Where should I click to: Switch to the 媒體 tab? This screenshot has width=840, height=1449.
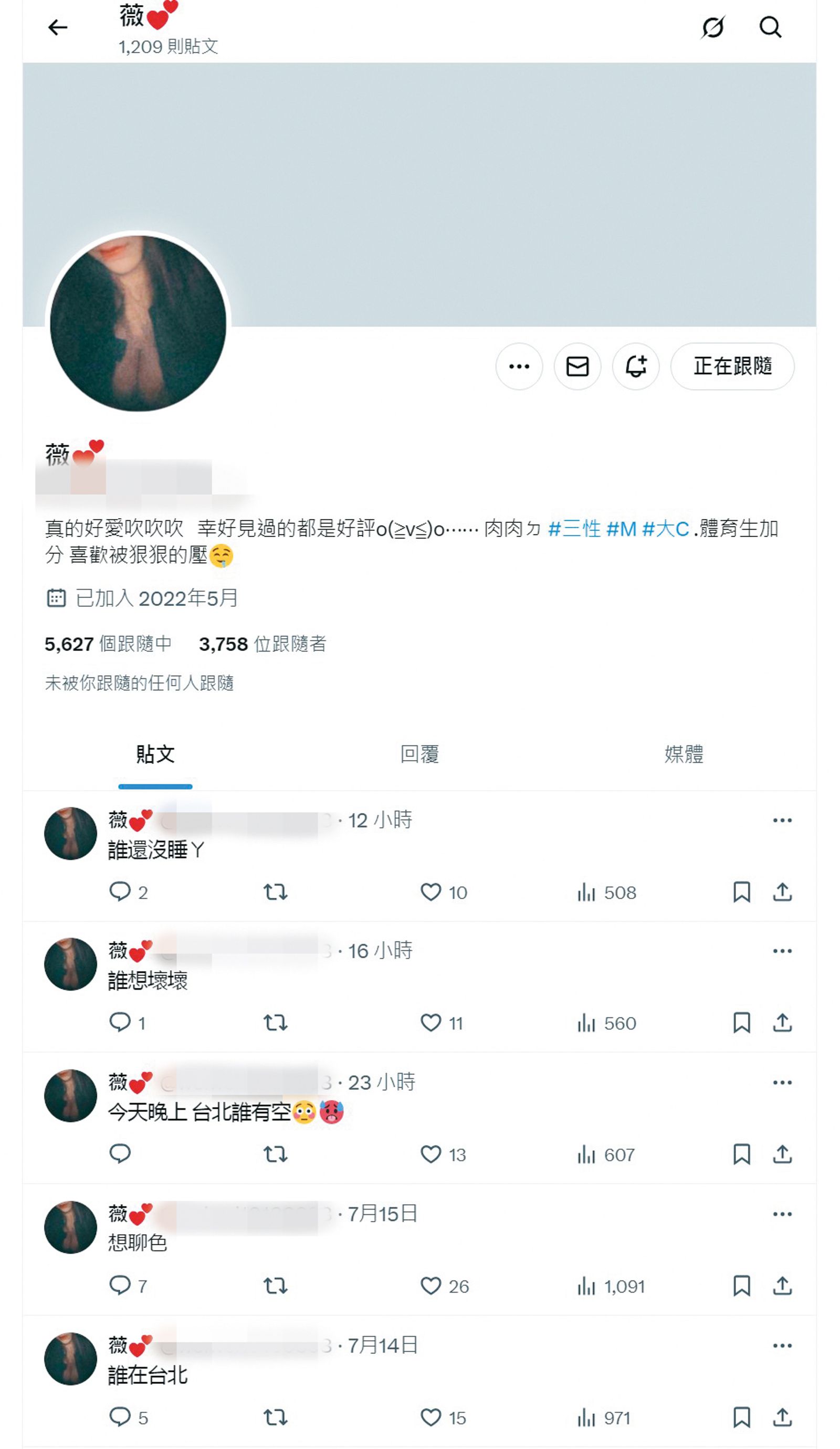[684, 754]
